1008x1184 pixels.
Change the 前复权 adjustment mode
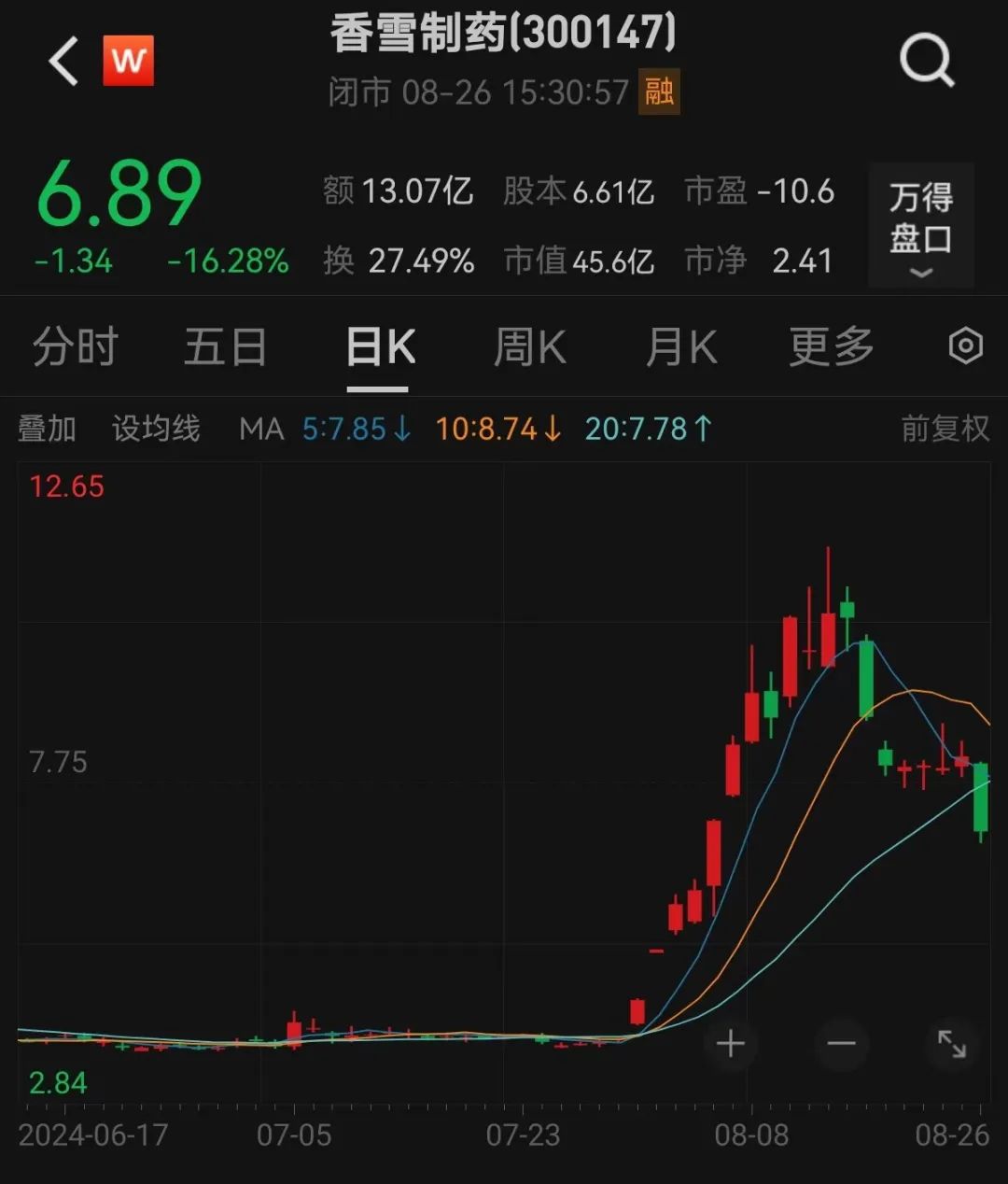[945, 429]
